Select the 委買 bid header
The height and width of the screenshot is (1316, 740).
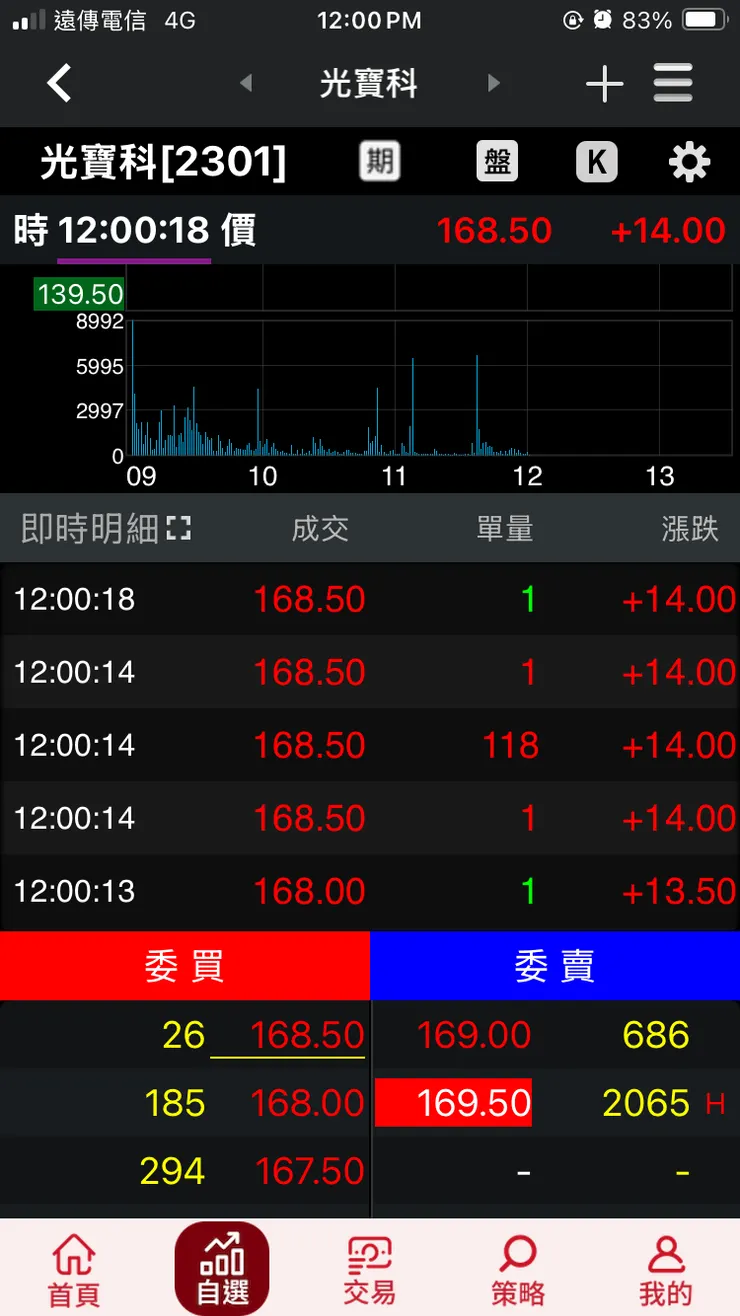[x=185, y=965]
